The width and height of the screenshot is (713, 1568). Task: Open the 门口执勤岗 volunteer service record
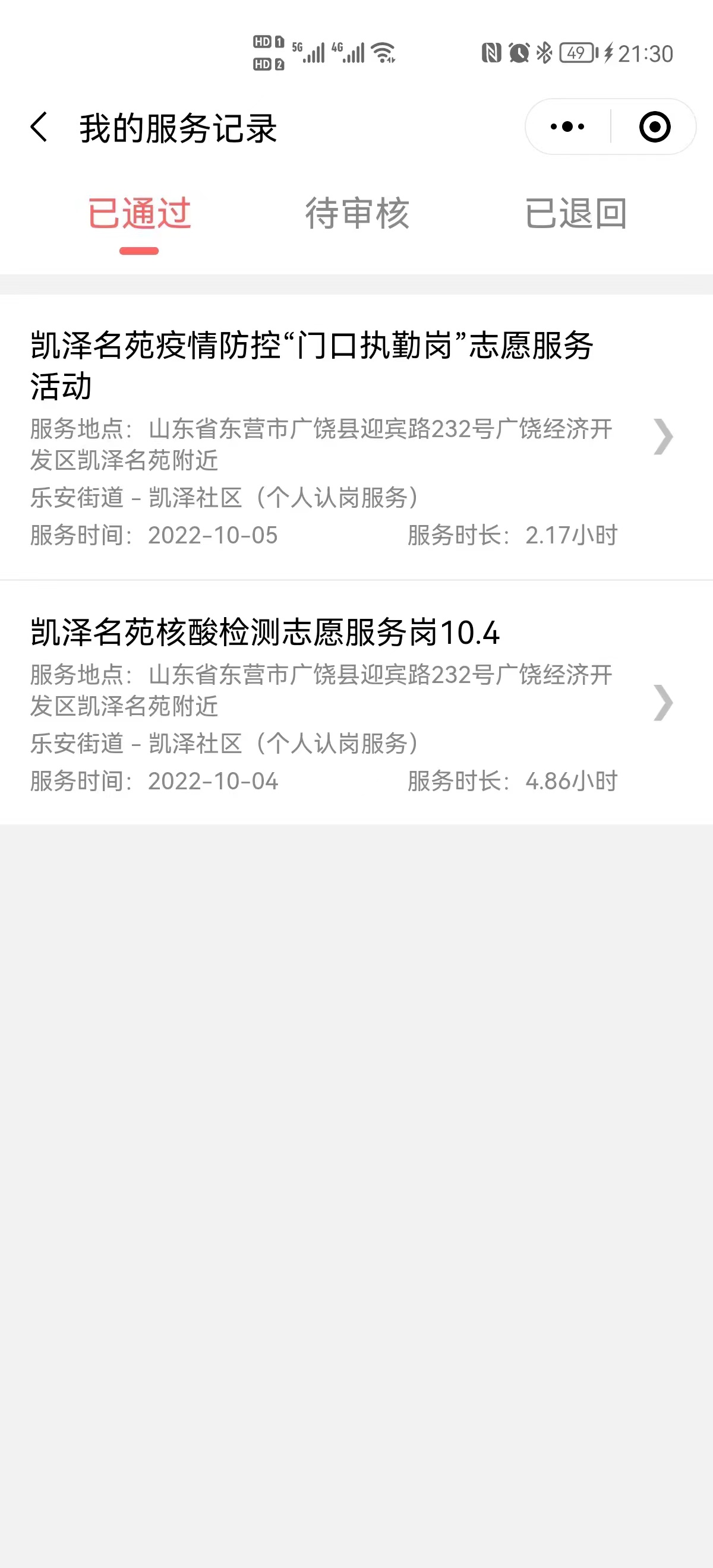356,437
